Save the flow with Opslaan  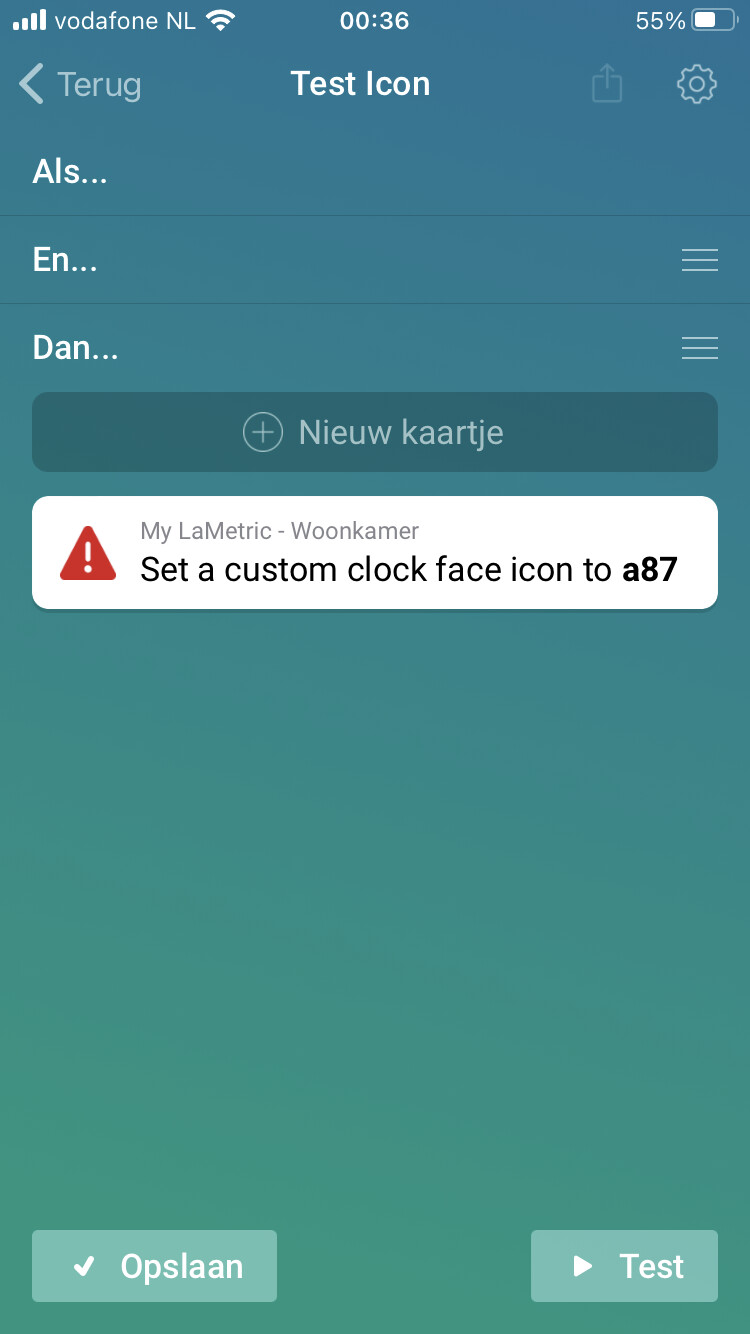click(155, 1266)
